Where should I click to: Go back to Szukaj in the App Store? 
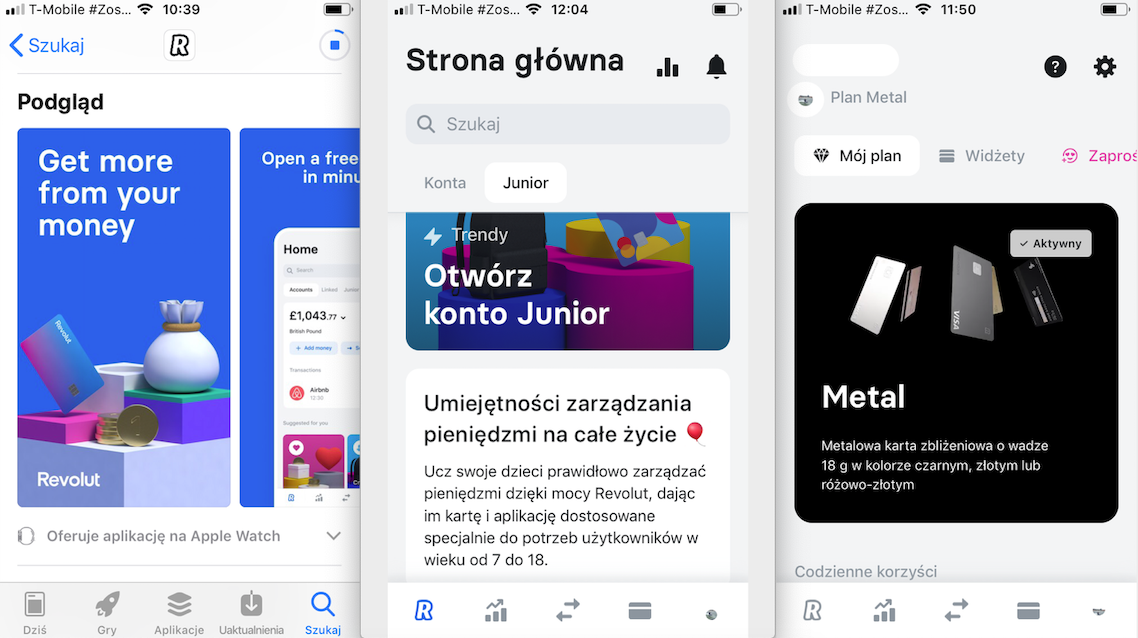pyautogui.click(x=46, y=45)
